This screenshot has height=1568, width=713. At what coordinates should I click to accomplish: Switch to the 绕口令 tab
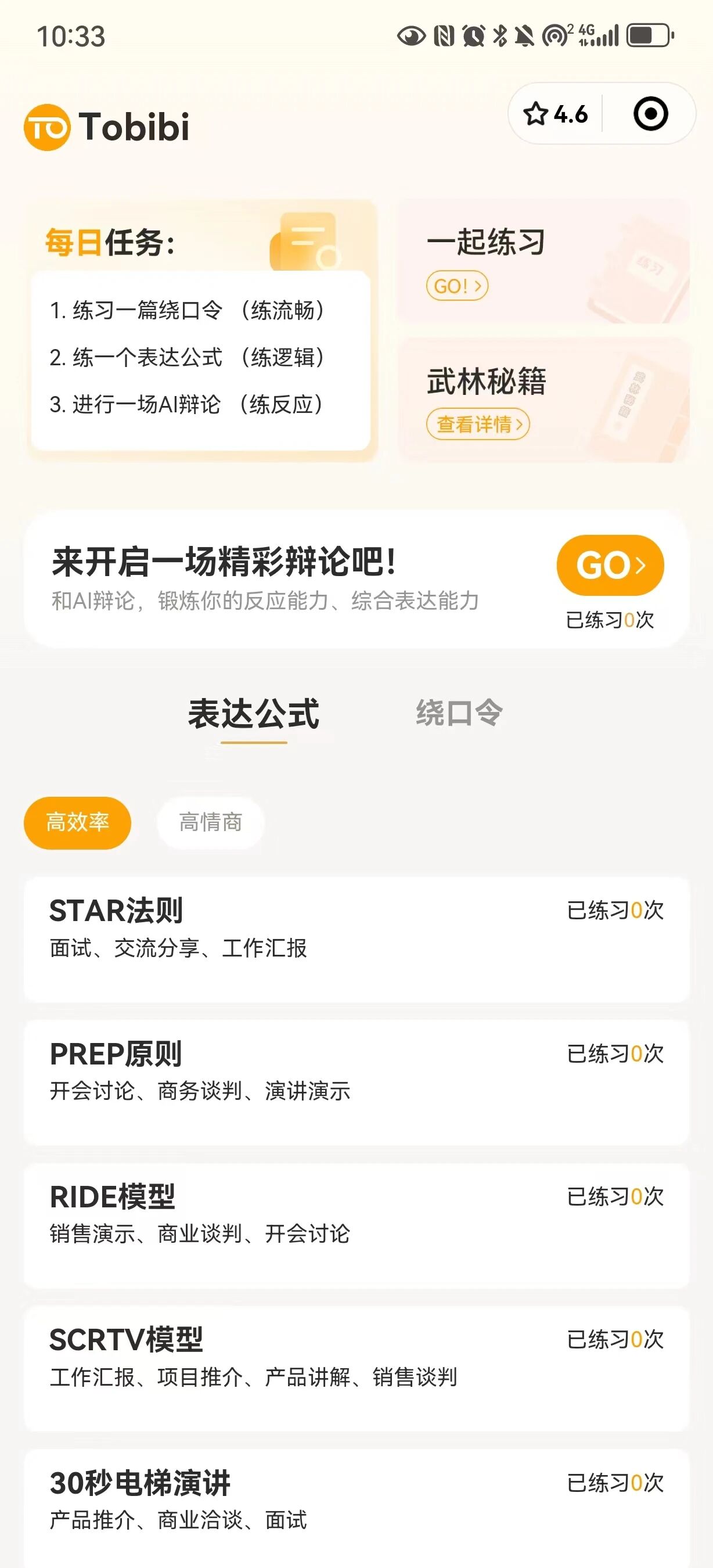(459, 713)
